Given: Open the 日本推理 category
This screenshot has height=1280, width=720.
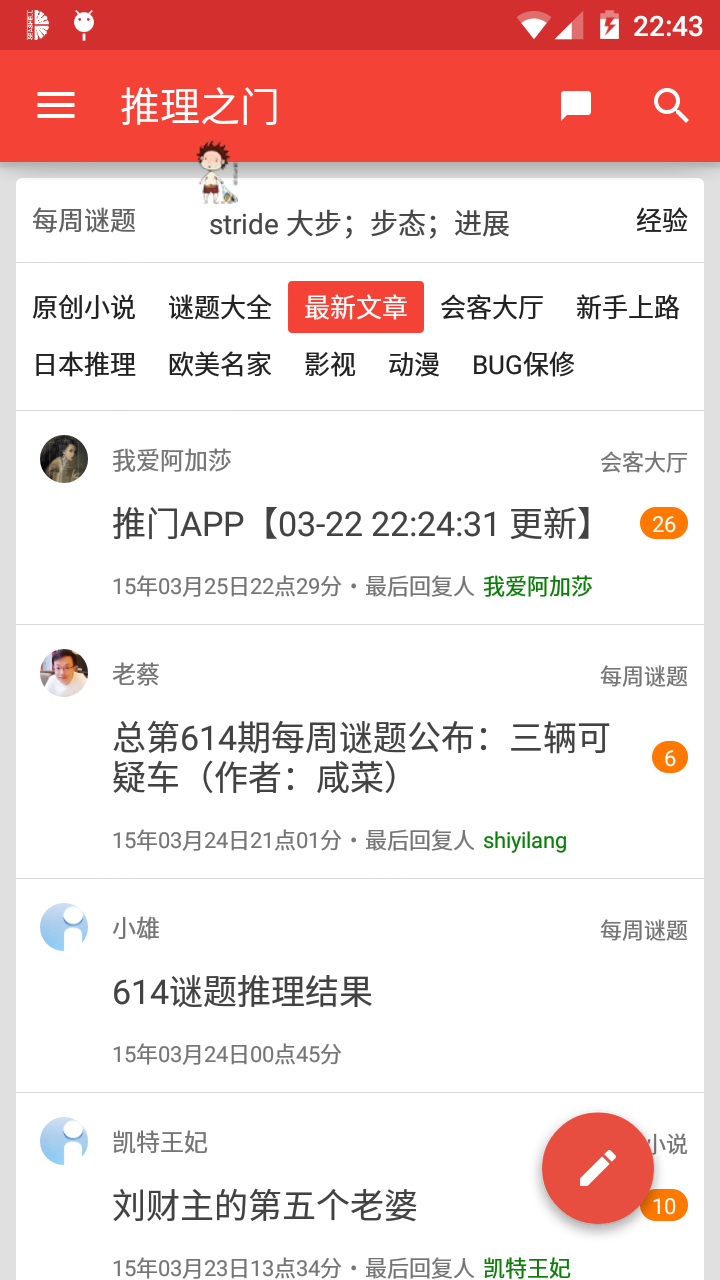Looking at the screenshot, I should coord(85,365).
